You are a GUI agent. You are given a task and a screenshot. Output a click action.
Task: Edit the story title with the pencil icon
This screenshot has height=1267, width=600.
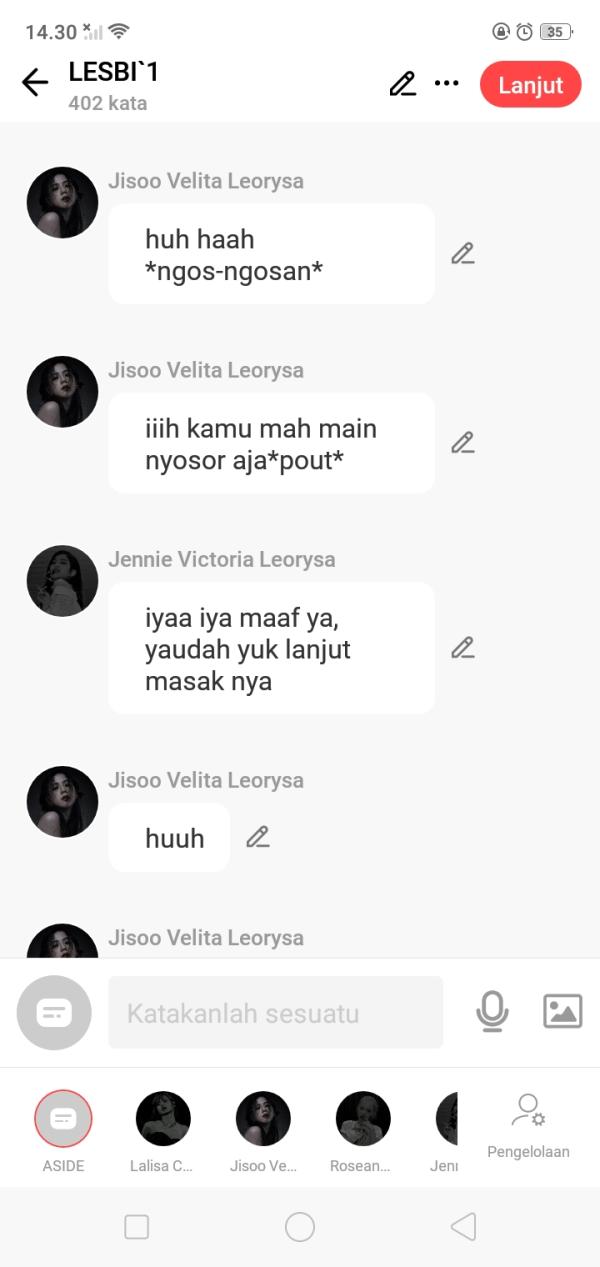coord(402,84)
